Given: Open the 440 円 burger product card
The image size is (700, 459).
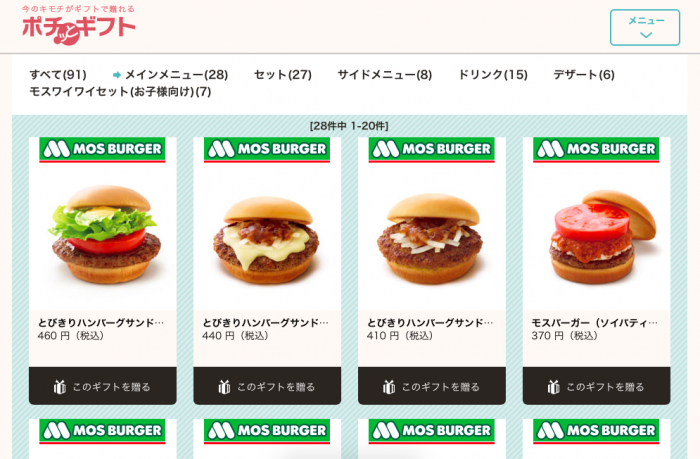Looking at the screenshot, I should (267, 240).
